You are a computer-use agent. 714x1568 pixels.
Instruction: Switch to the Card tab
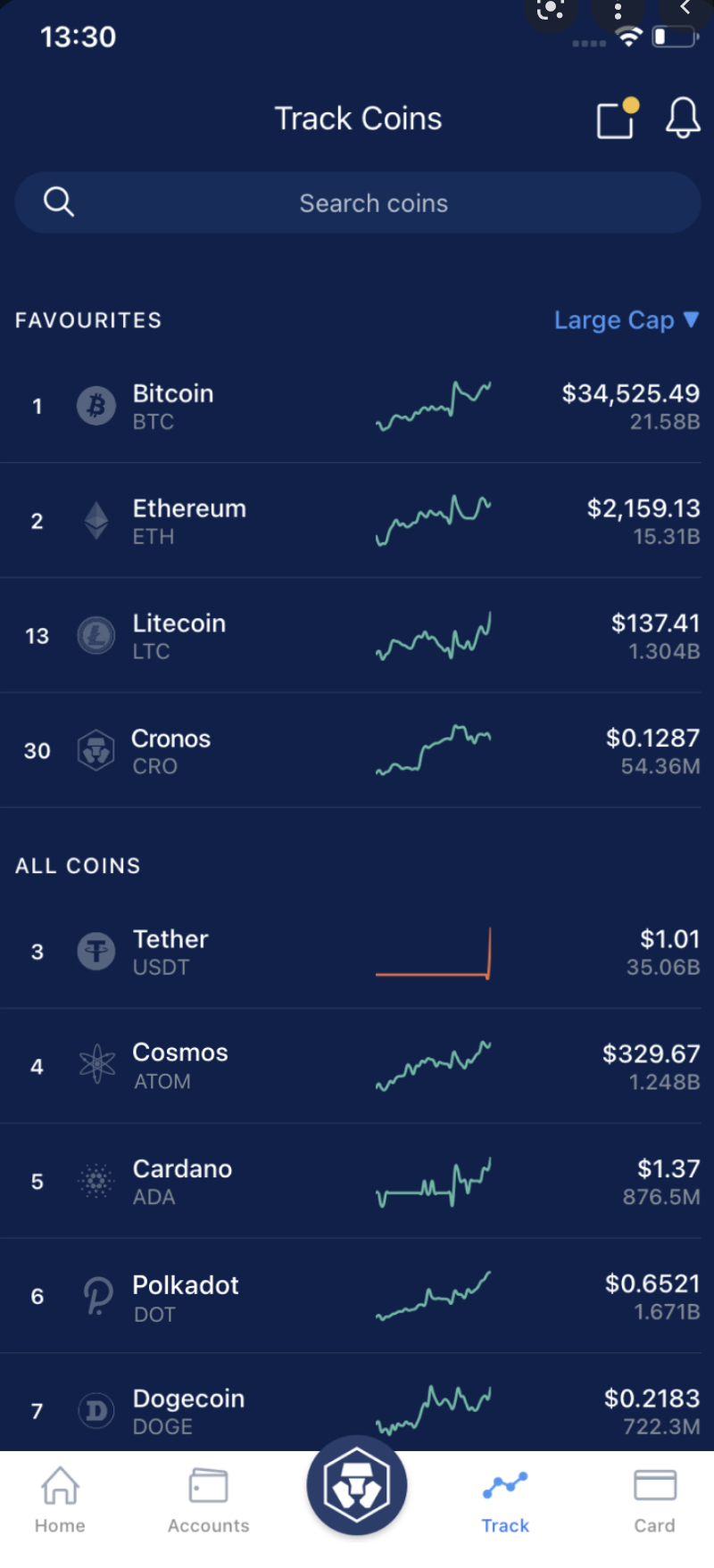[654, 1501]
